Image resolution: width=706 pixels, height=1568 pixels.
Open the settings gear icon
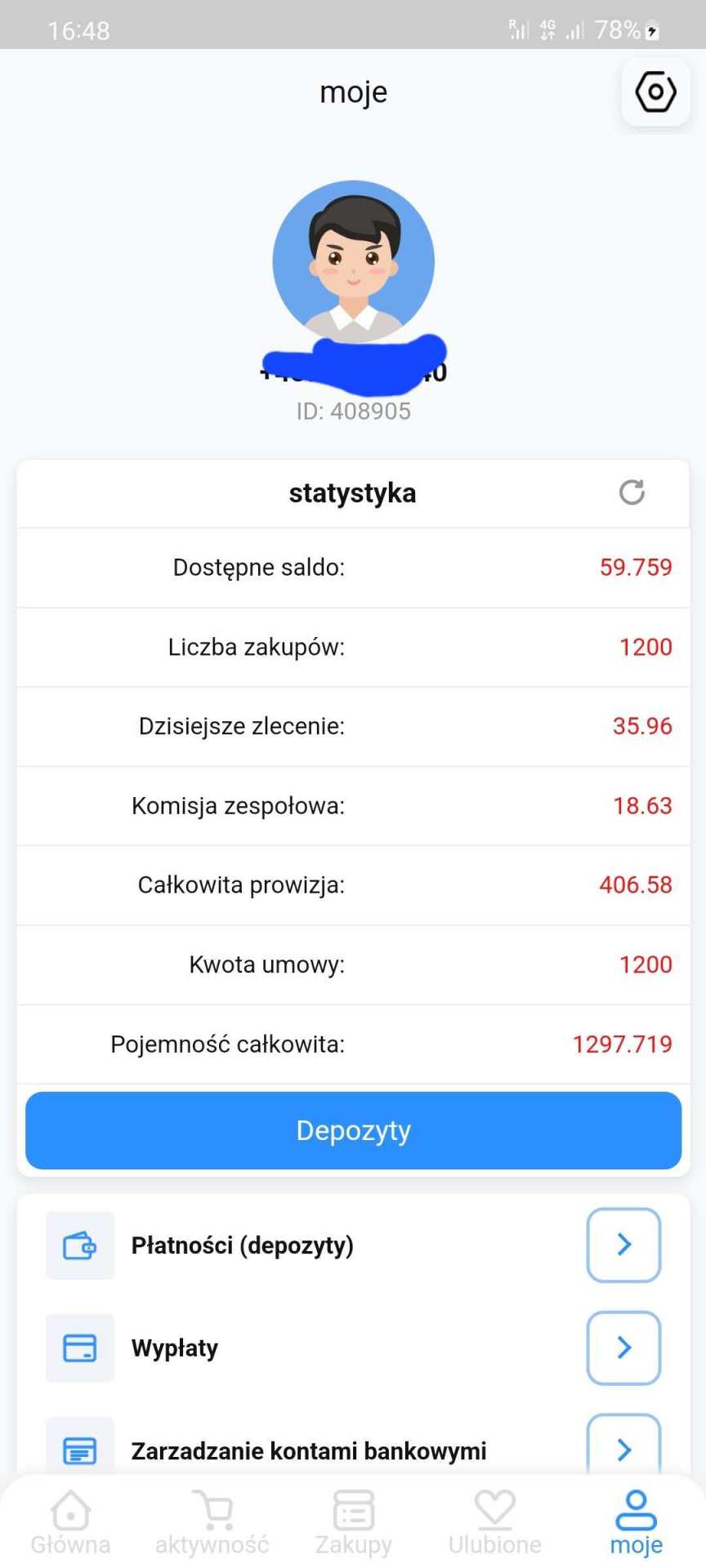pyautogui.click(x=655, y=91)
